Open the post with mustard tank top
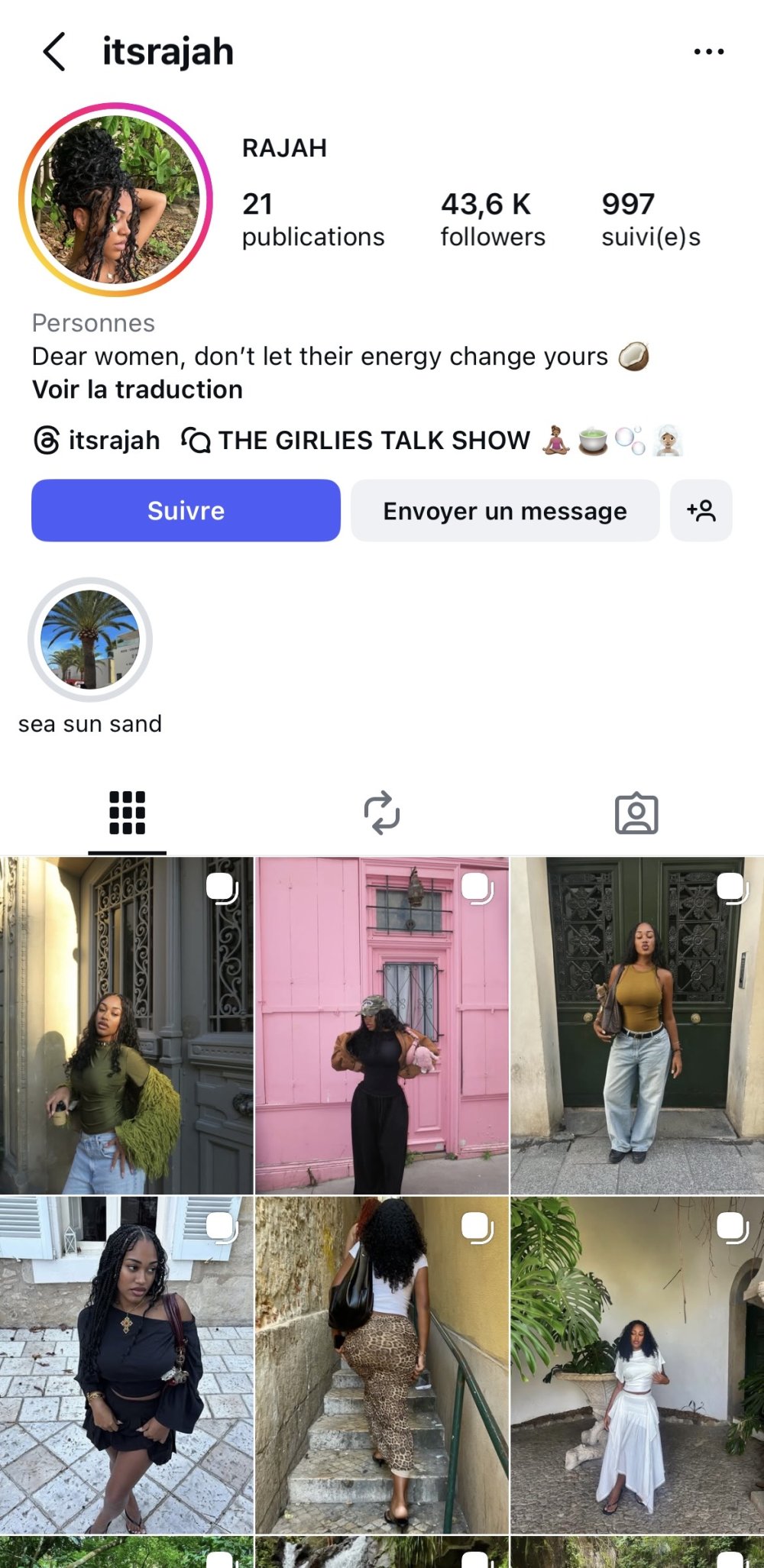The width and height of the screenshot is (764, 1568). [x=636, y=1025]
